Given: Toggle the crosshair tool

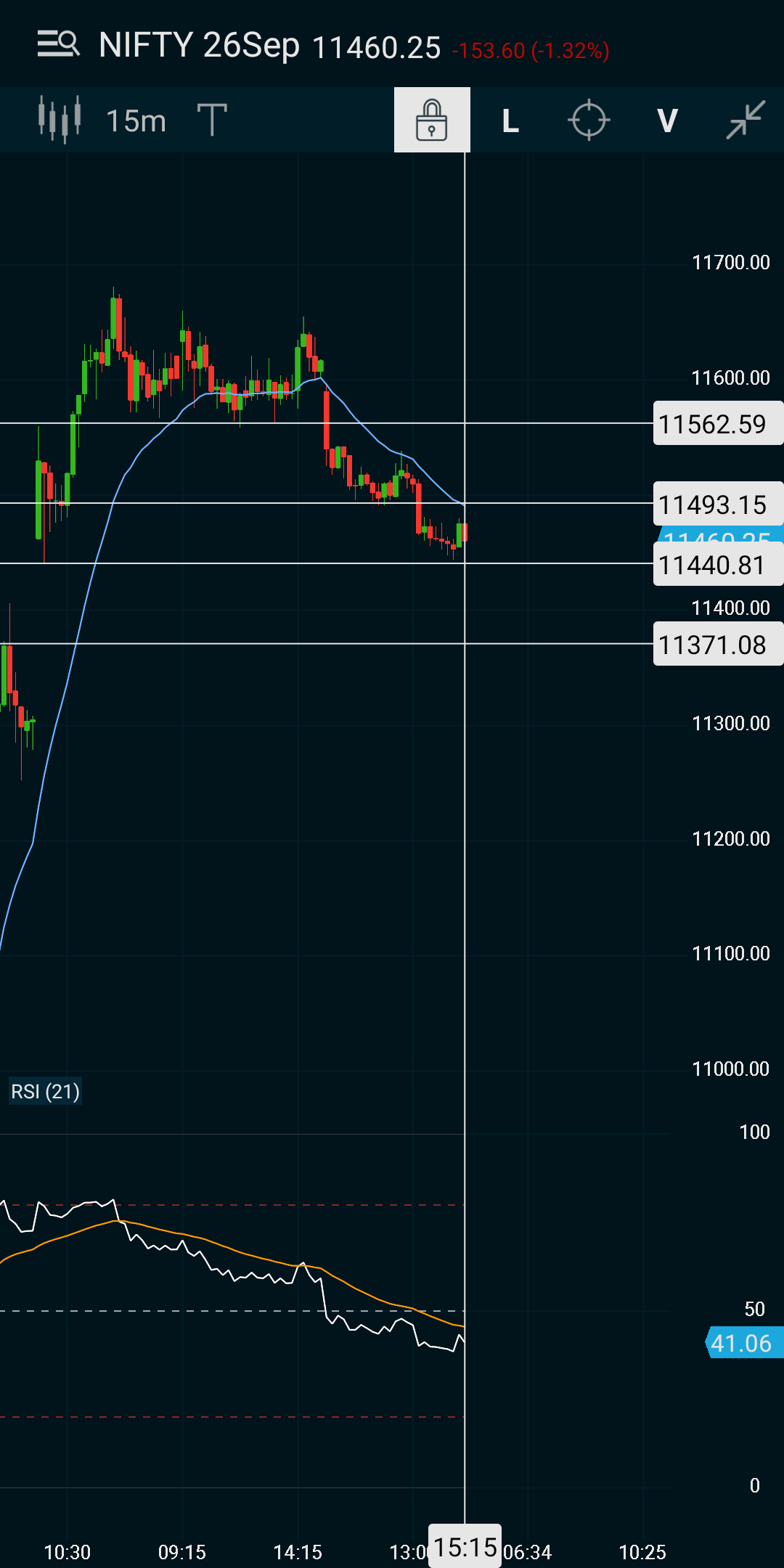Looking at the screenshot, I should (x=589, y=120).
